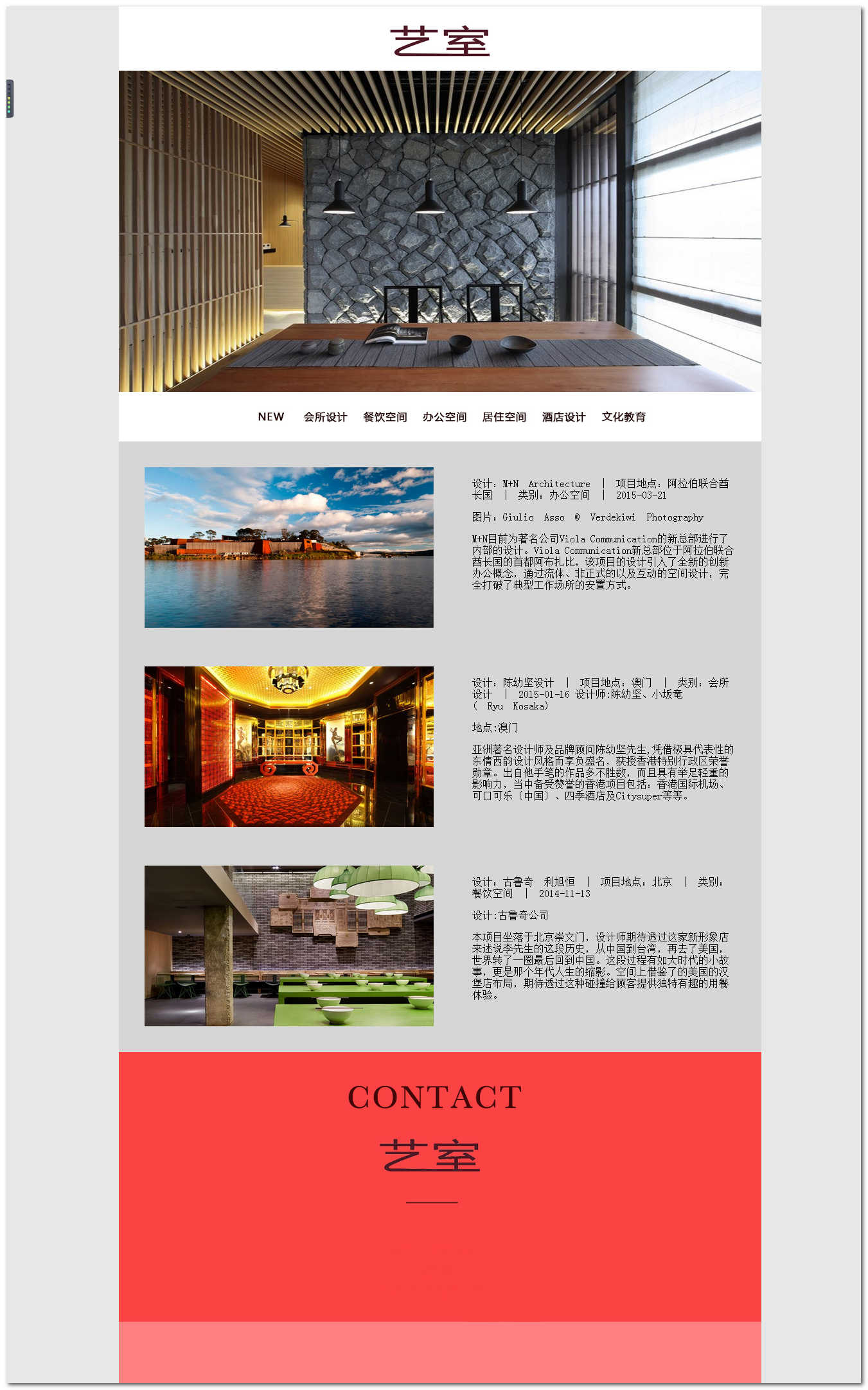Open the 居住空间 category

504,416
